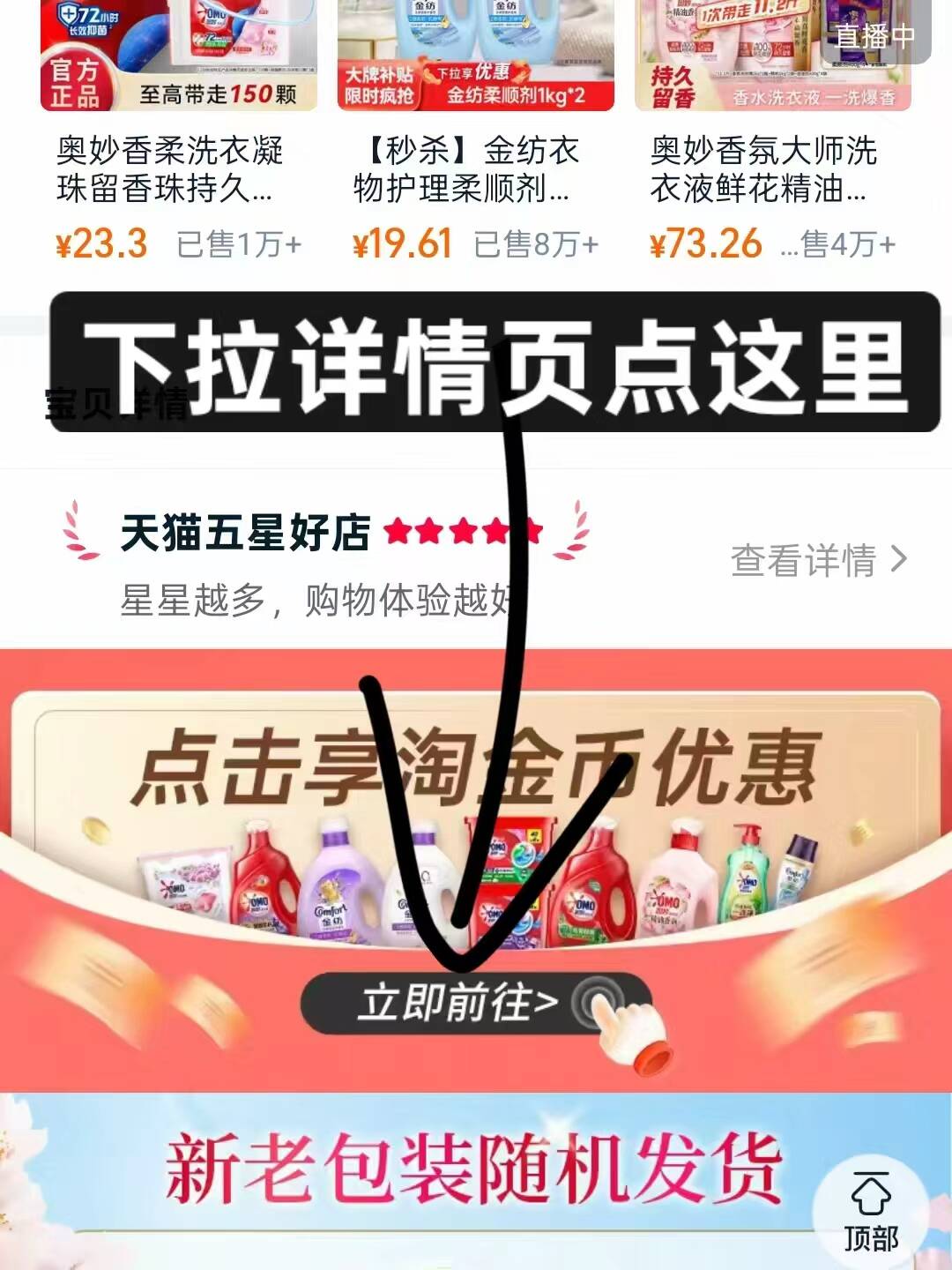The height and width of the screenshot is (1270, 952).
Task: View 天猫五星好店 details via 查看详情
Action: pyautogui.click(x=818, y=560)
